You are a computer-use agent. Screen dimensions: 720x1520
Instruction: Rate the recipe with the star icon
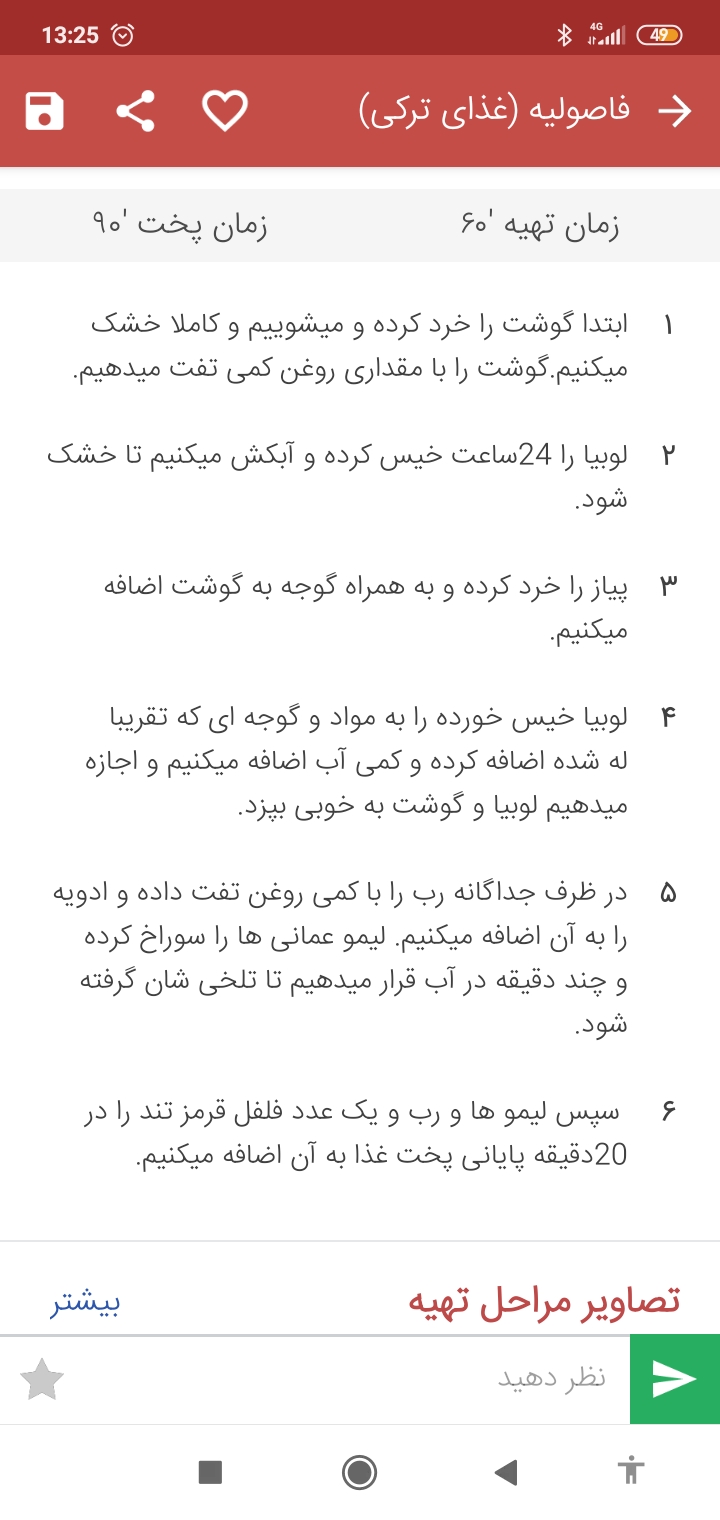(x=42, y=1381)
